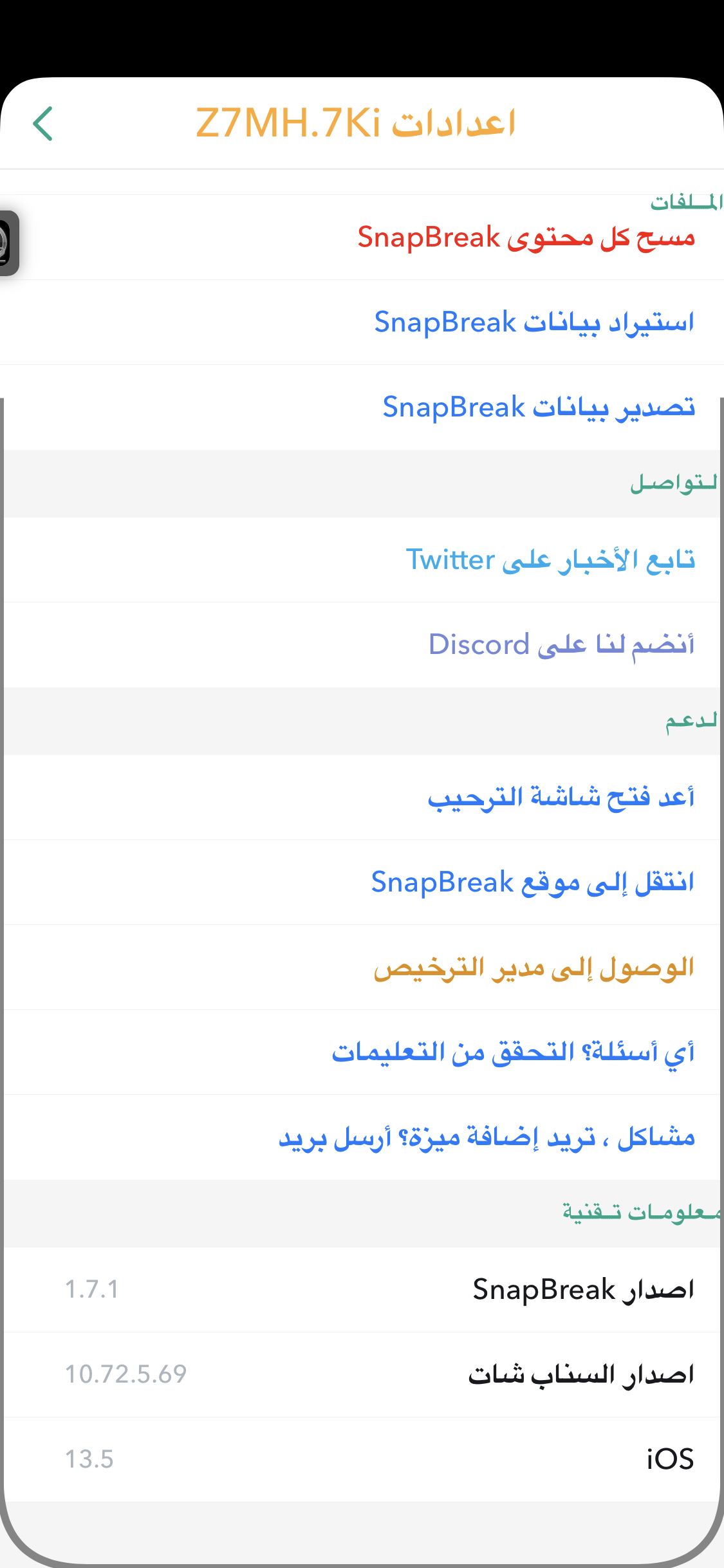Visit the SnapBreak website
Image resolution: width=724 pixels, height=1568 pixels.
(362, 882)
